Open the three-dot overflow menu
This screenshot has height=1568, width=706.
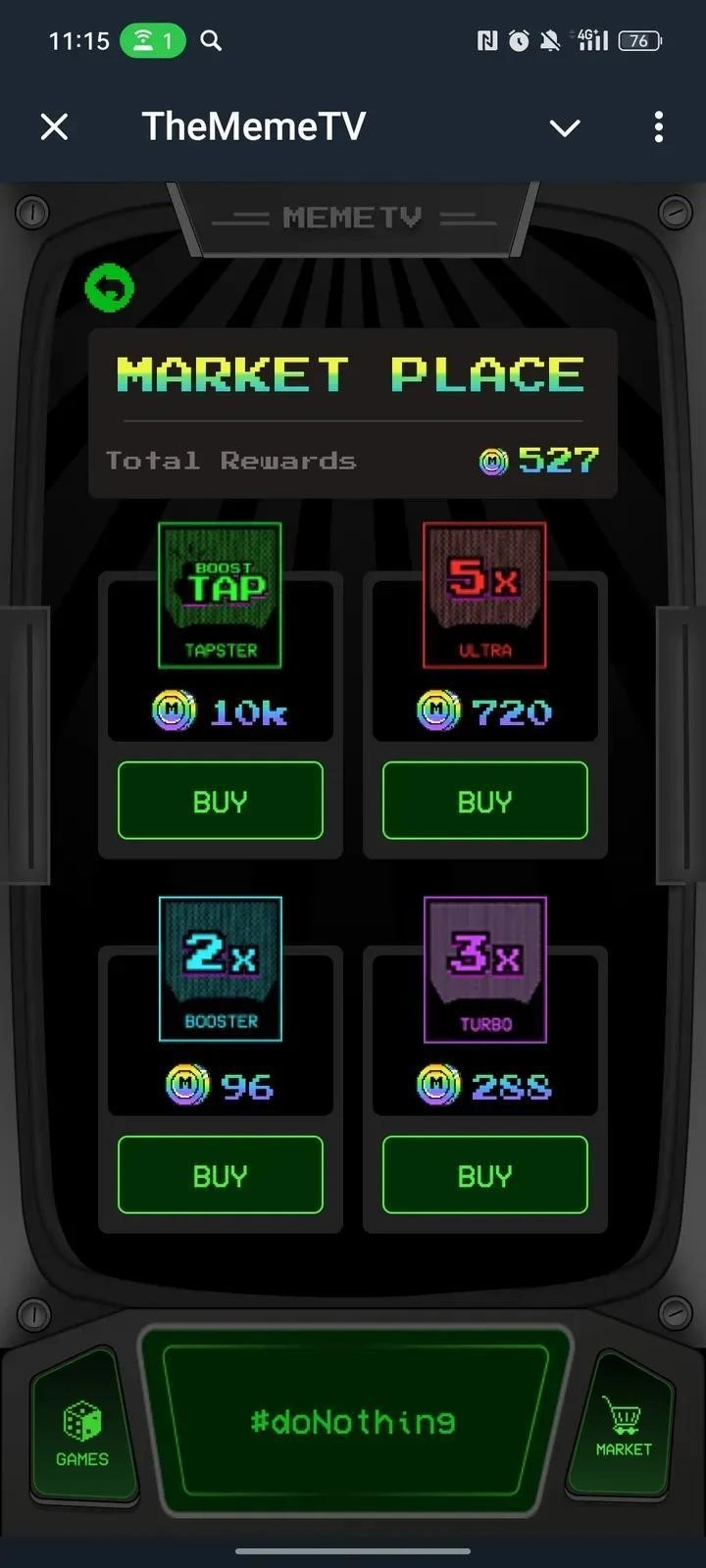658,126
